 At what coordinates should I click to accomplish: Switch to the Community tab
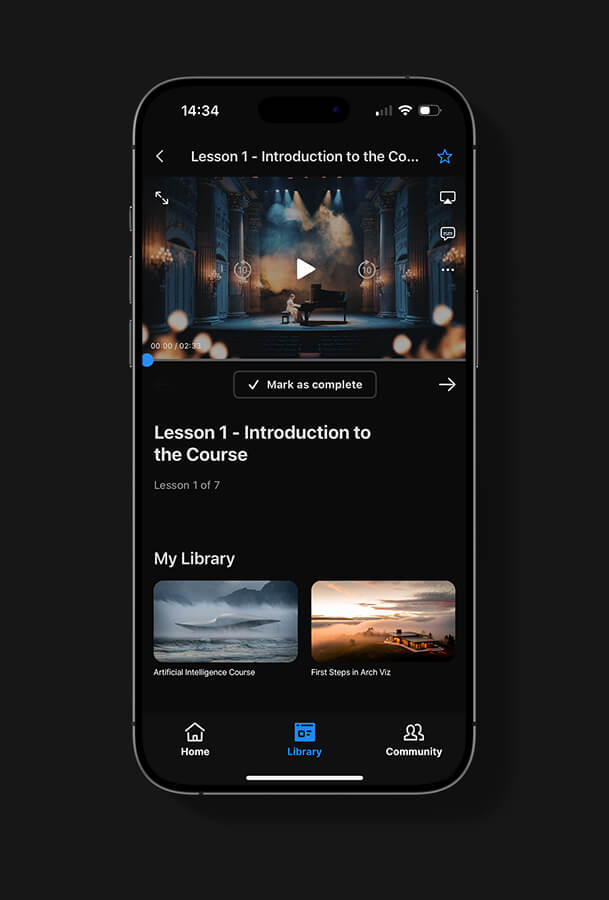click(x=413, y=740)
